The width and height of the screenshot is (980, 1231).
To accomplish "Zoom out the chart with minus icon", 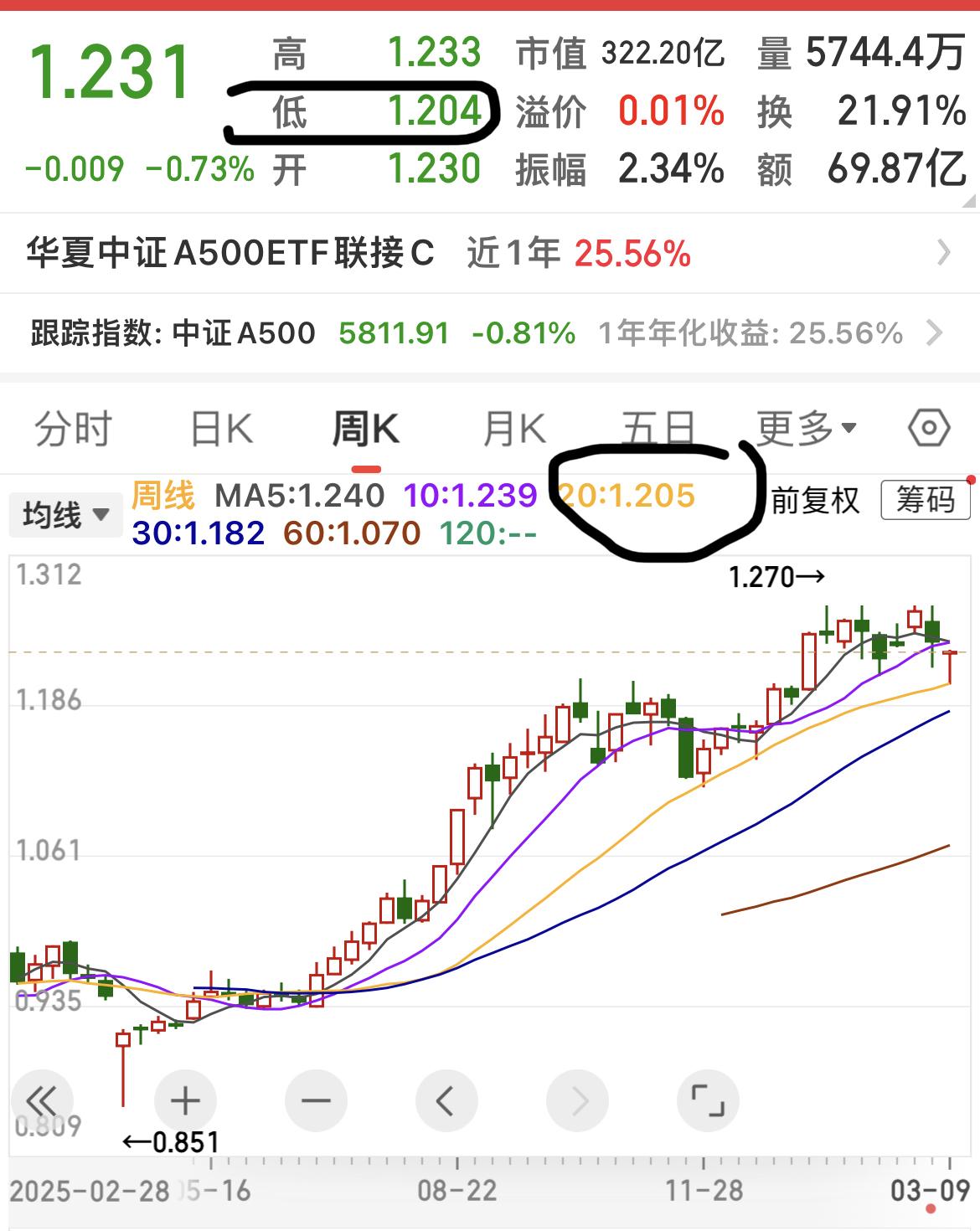I will [x=315, y=1101].
